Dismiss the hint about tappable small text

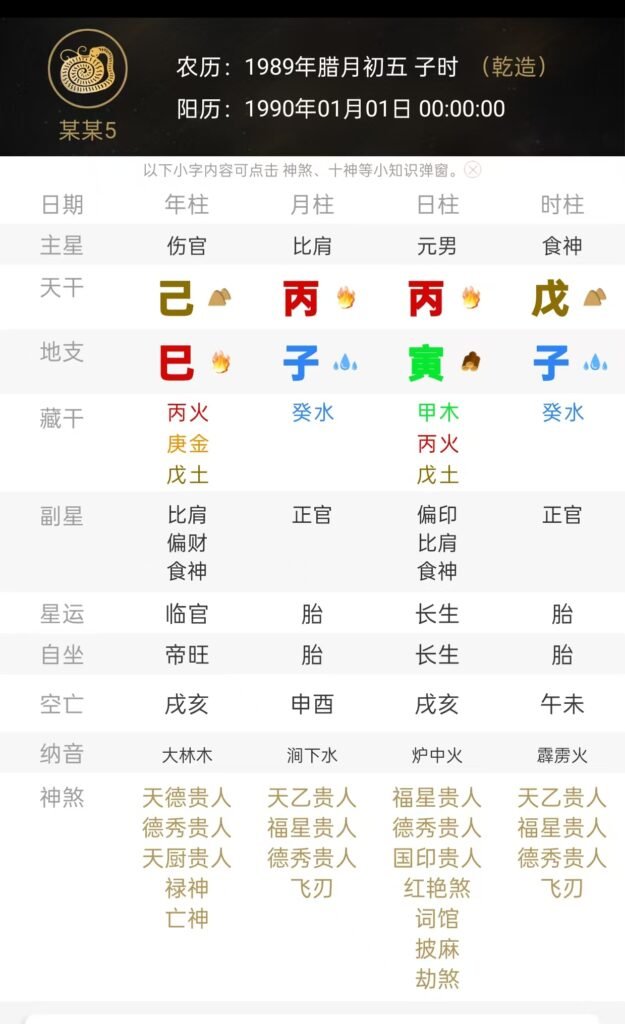coord(473,170)
